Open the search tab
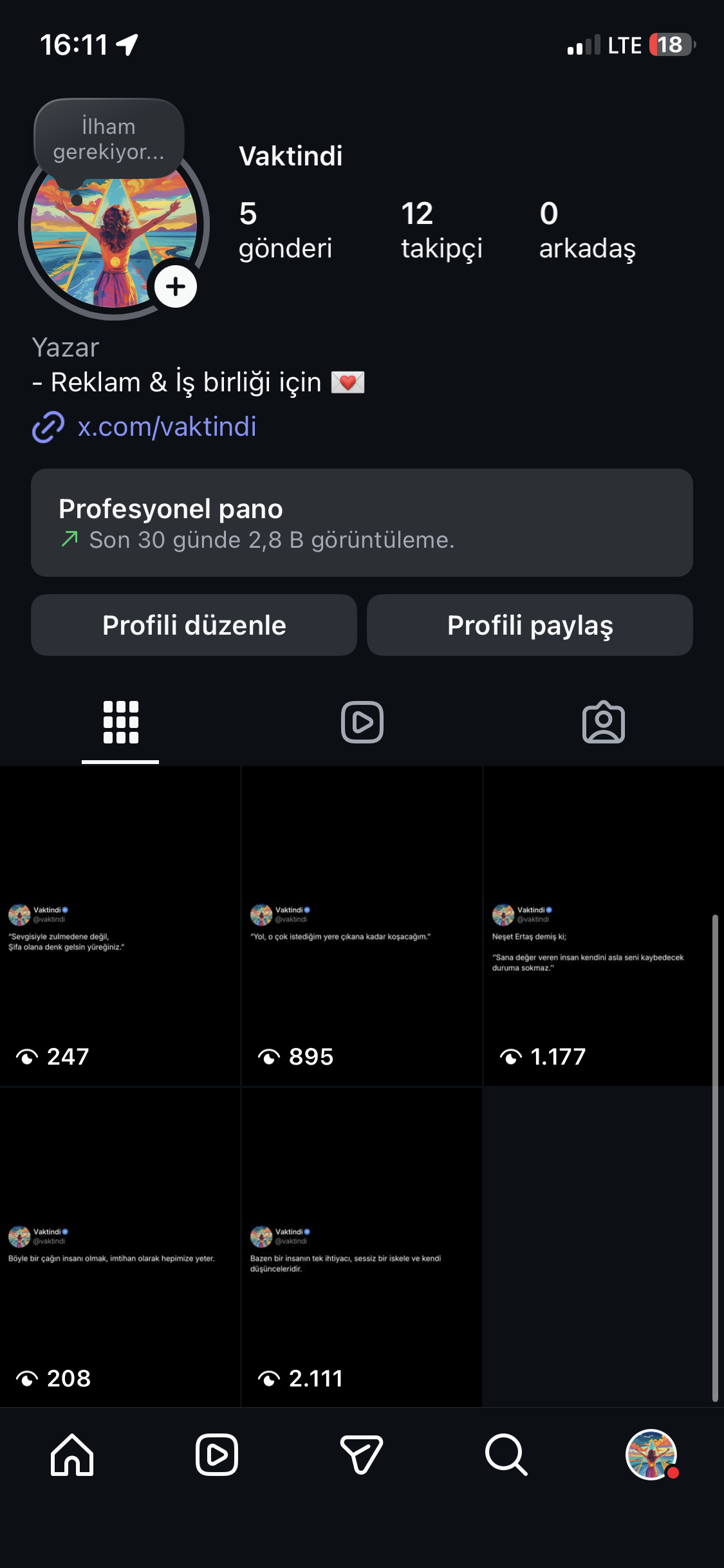 tap(506, 1455)
